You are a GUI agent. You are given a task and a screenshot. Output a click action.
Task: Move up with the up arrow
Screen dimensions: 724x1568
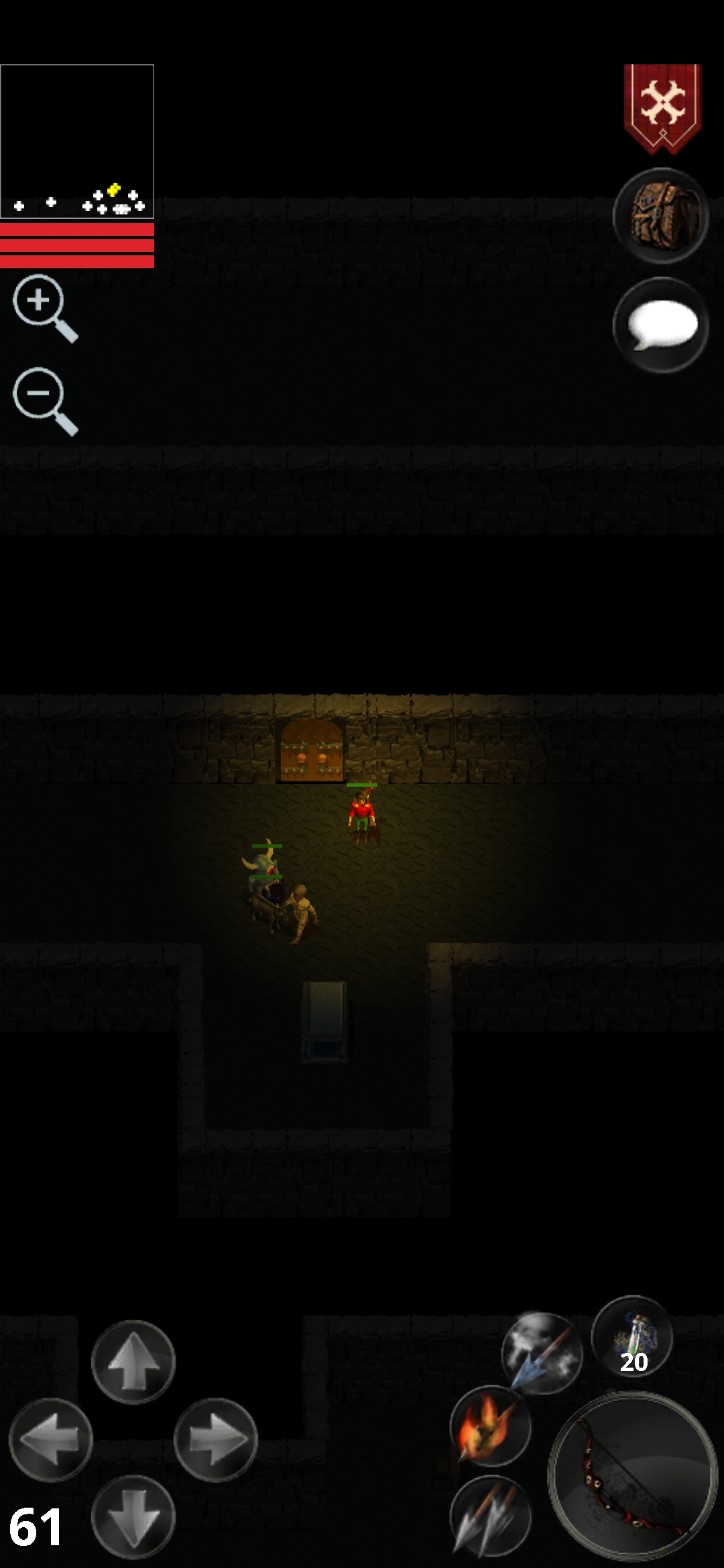point(133,1362)
